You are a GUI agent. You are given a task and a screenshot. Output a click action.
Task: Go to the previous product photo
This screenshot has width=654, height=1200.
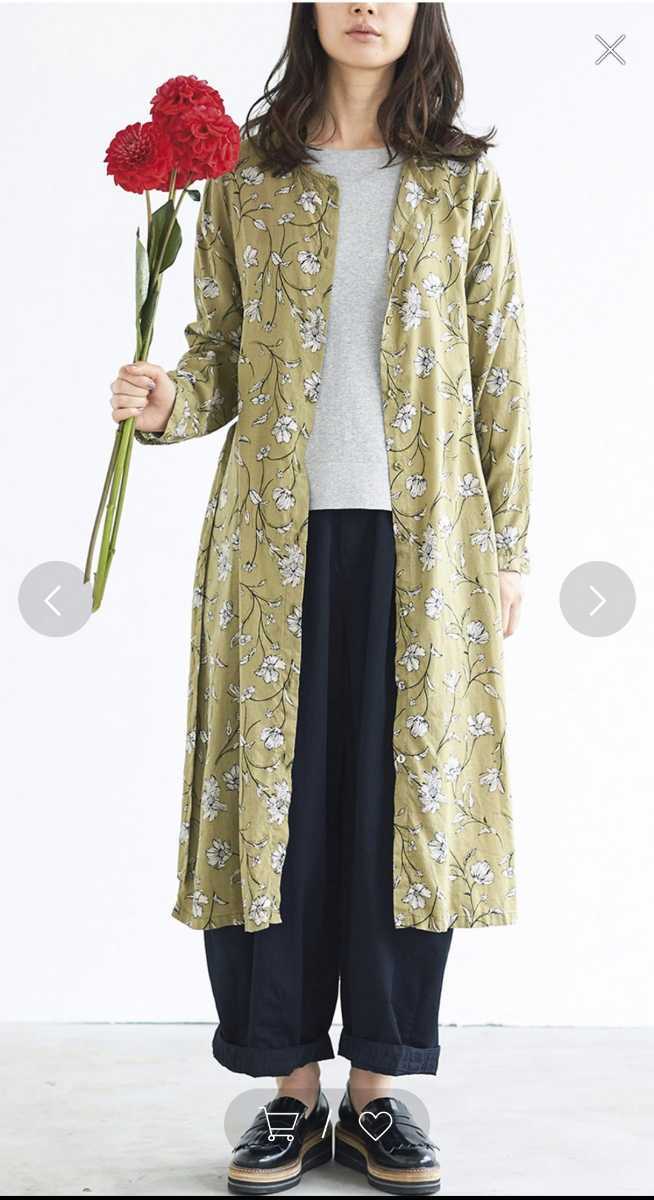pyautogui.click(x=55, y=599)
